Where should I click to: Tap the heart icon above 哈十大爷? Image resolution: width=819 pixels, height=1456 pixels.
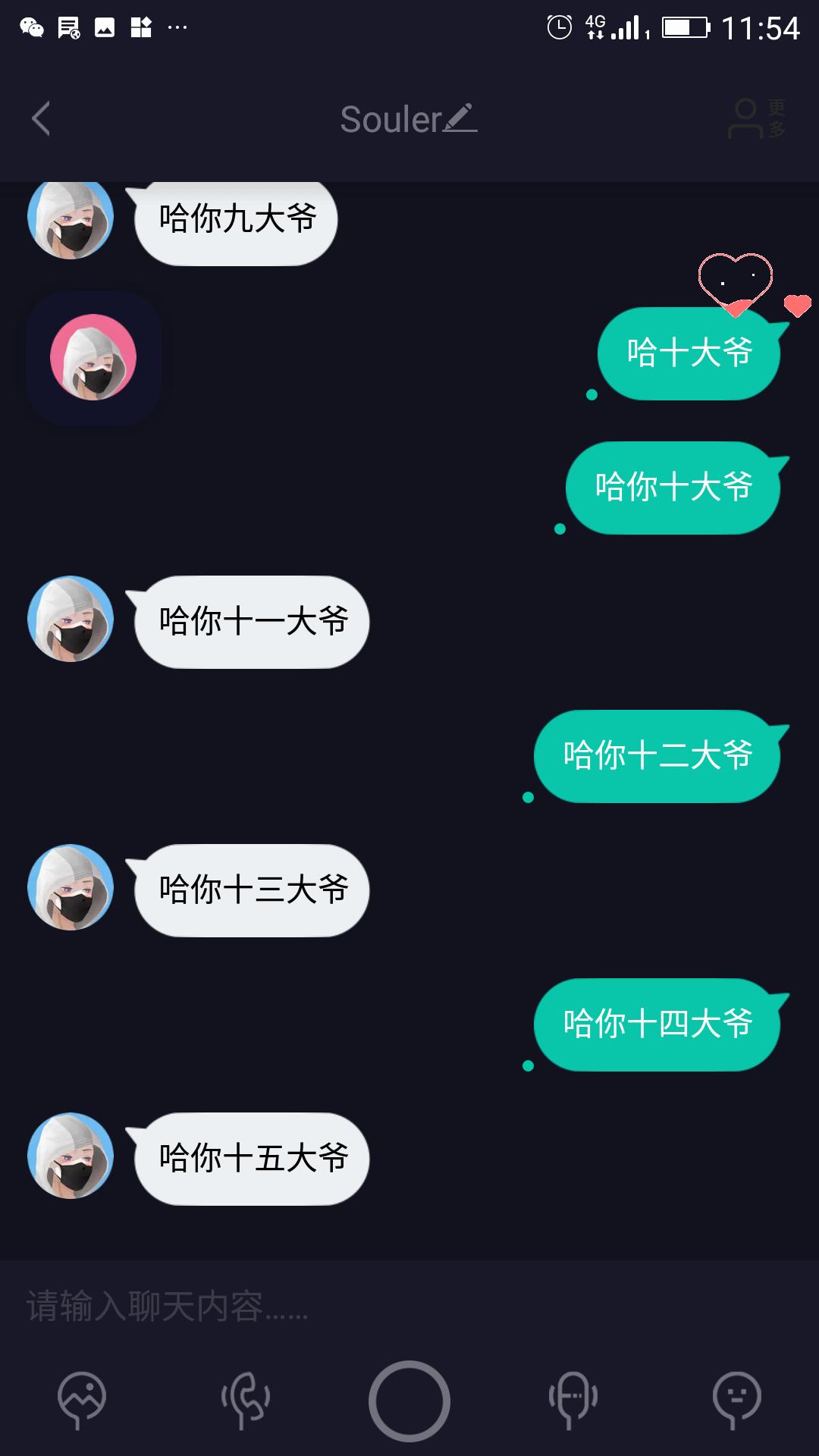[735, 284]
